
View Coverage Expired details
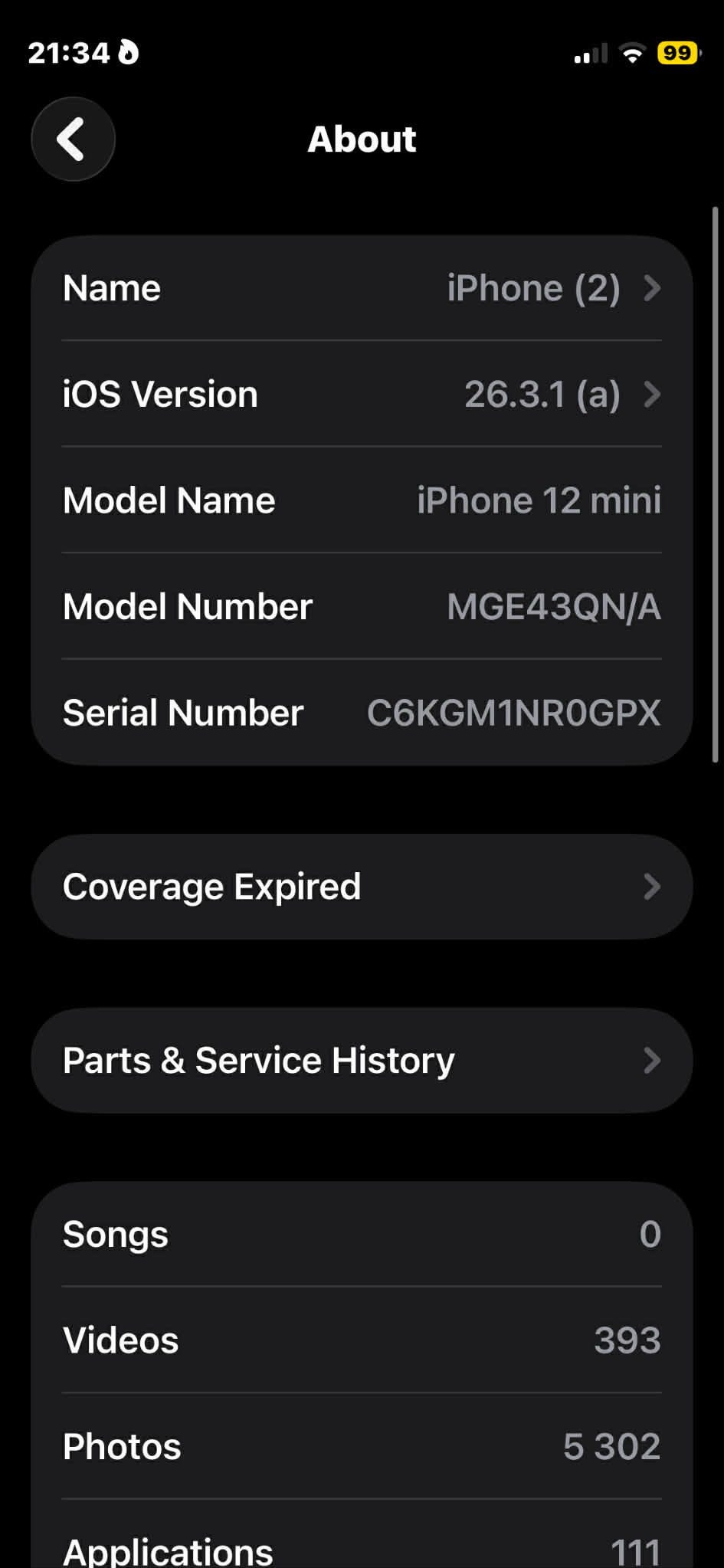[x=362, y=887]
